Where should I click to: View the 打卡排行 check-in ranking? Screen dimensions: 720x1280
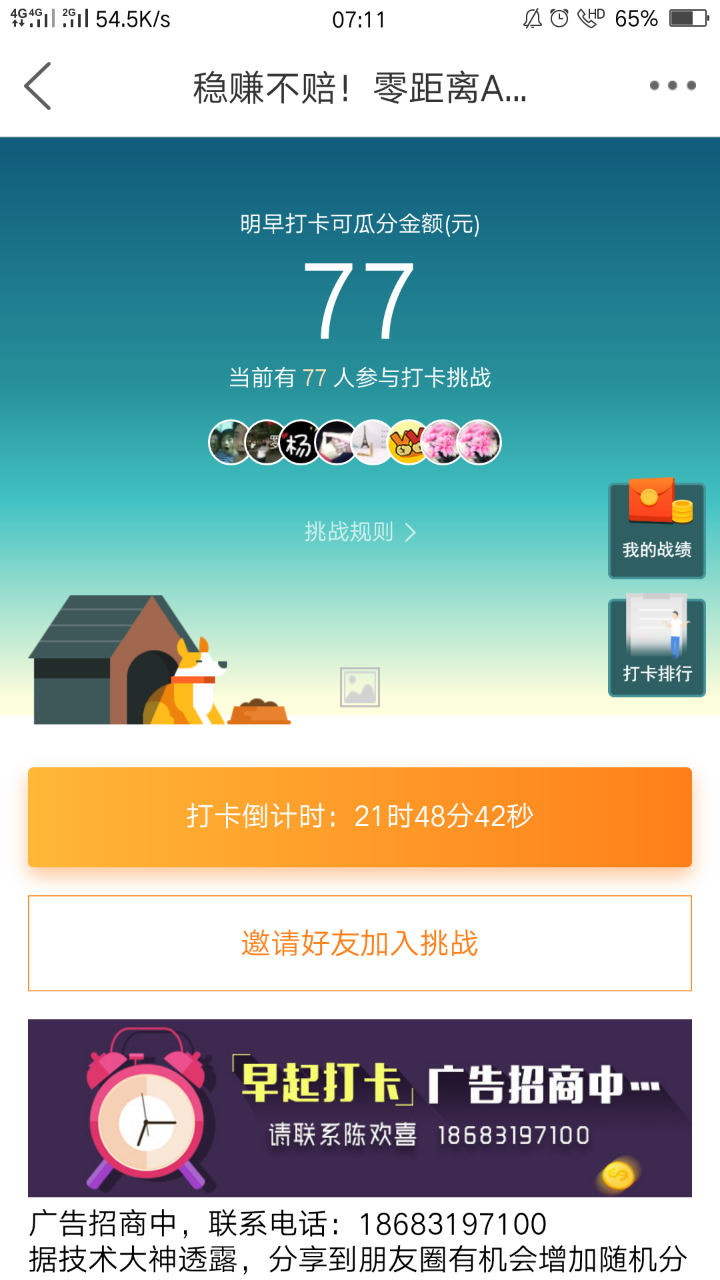[x=657, y=648]
